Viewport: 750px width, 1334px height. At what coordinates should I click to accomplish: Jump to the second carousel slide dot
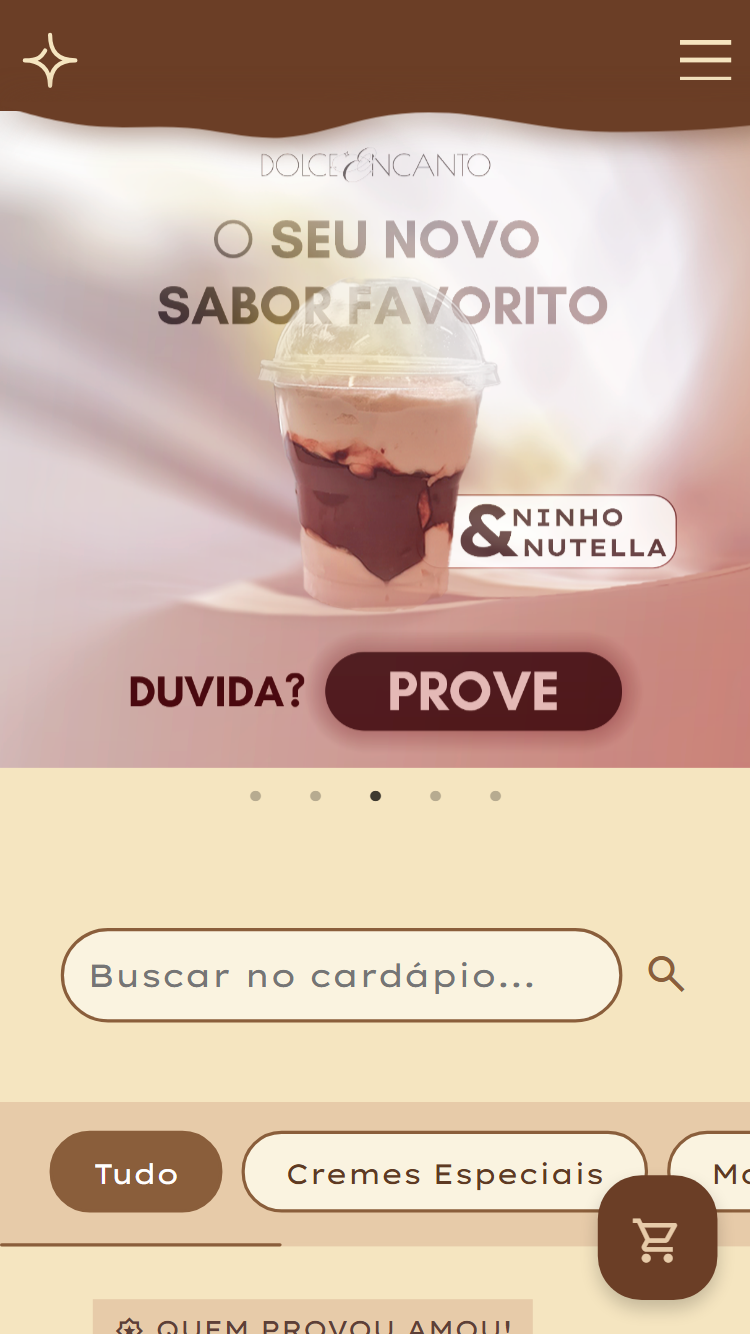click(316, 796)
